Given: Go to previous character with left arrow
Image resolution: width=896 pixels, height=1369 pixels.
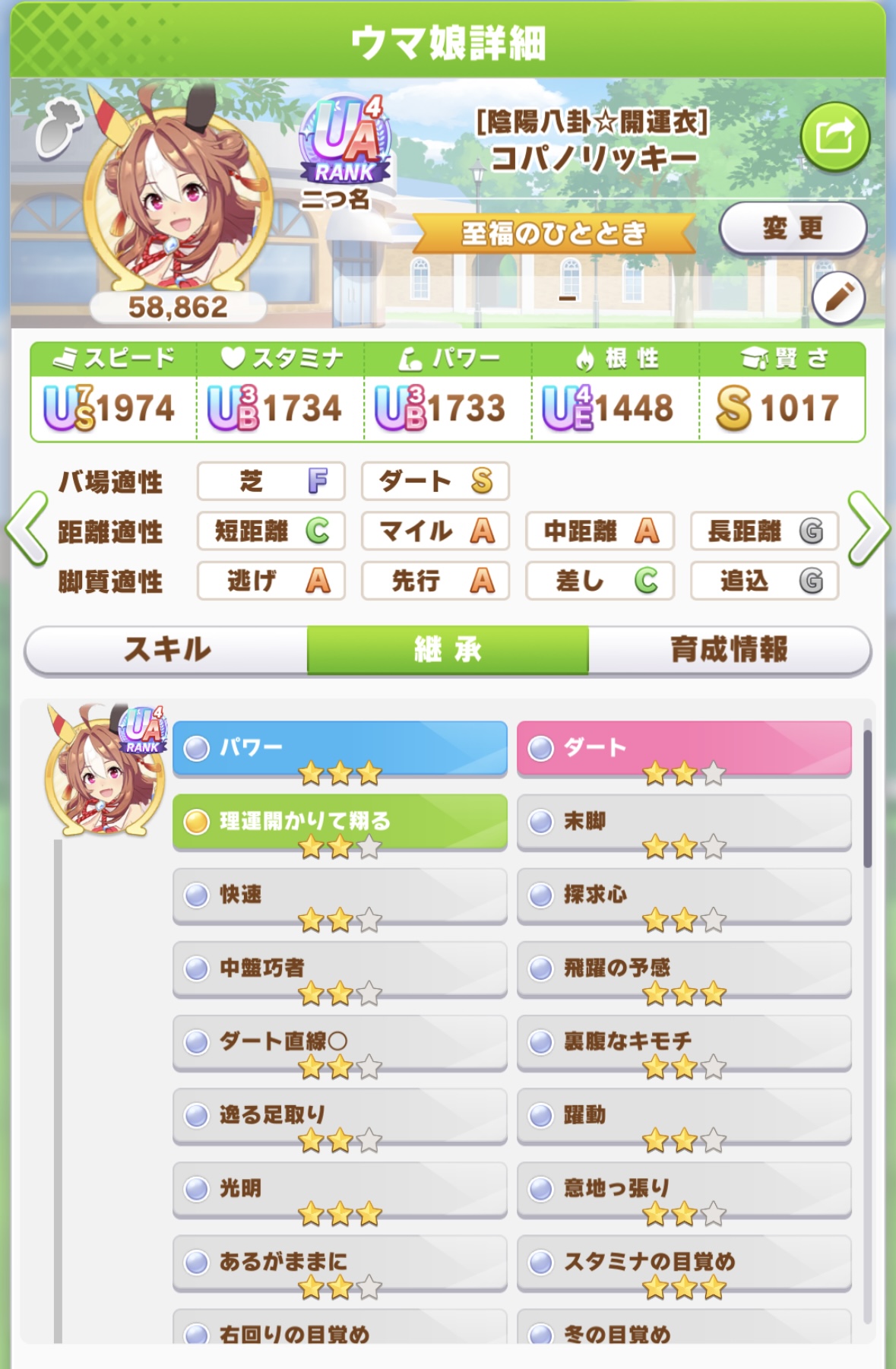Looking at the screenshot, I should [27, 529].
